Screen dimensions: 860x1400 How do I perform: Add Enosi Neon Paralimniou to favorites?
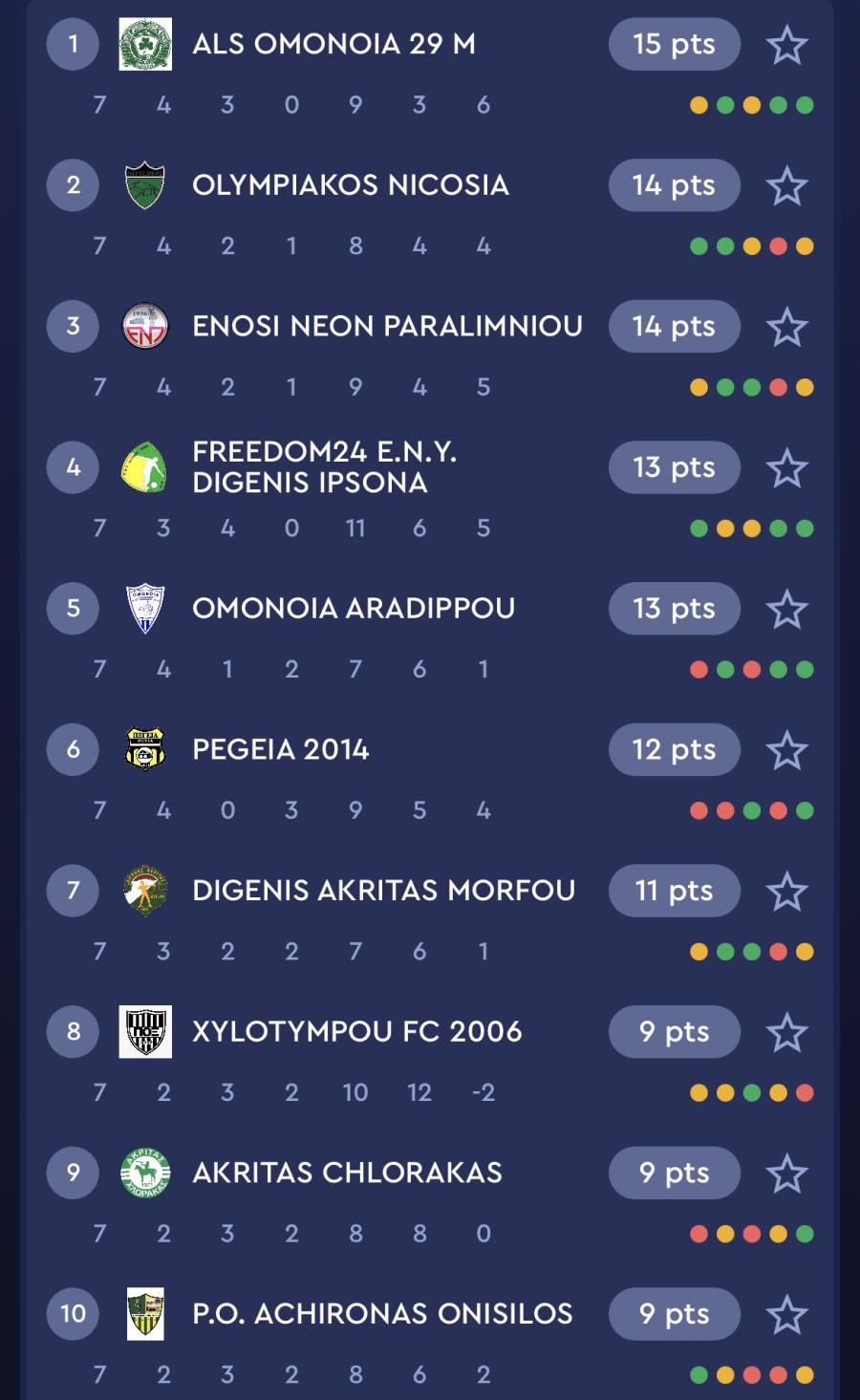[786, 327]
